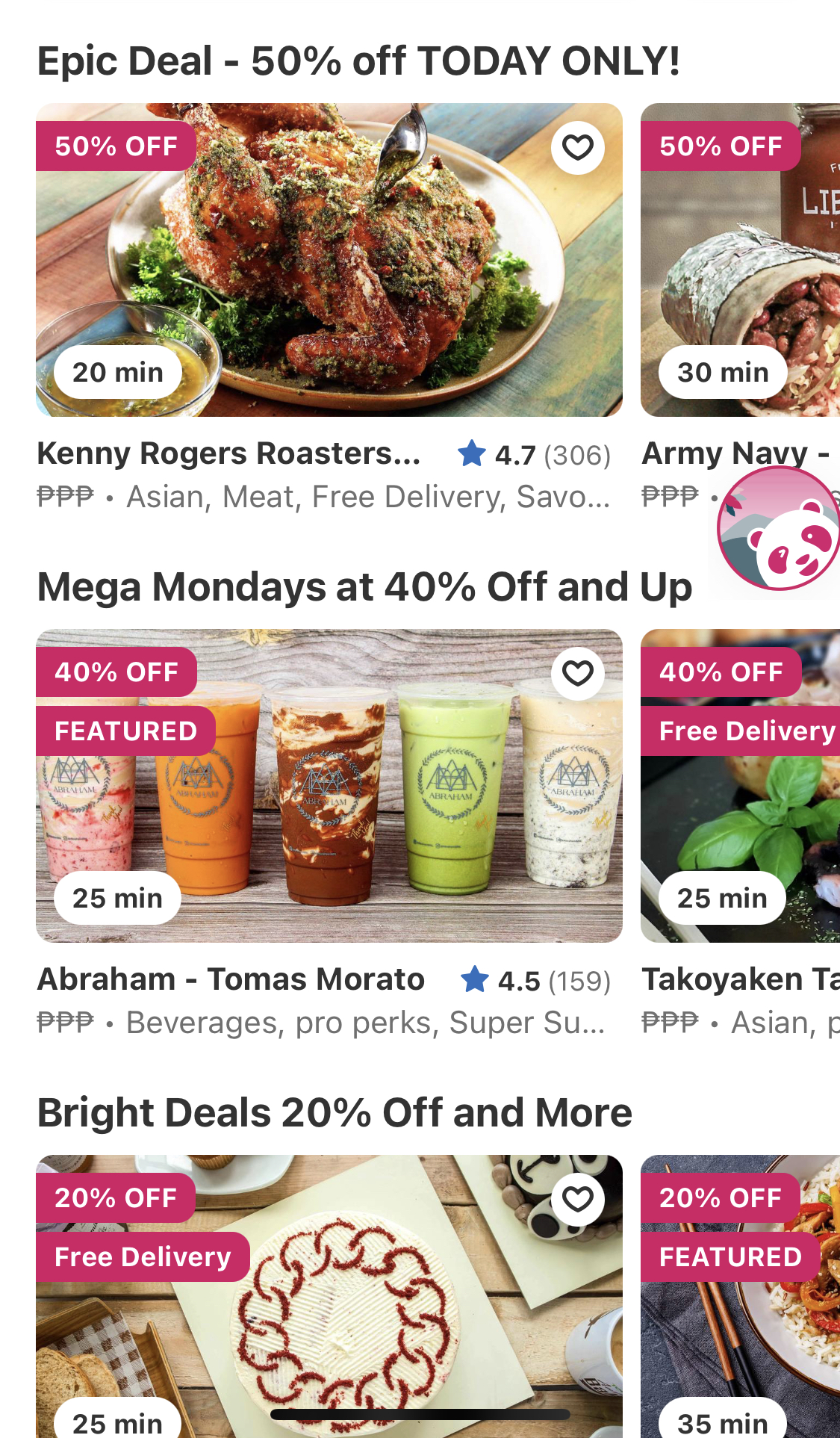Favorite the Kenny Rogers Roasters restaurant
This screenshot has height=1438, width=840.
(578, 147)
